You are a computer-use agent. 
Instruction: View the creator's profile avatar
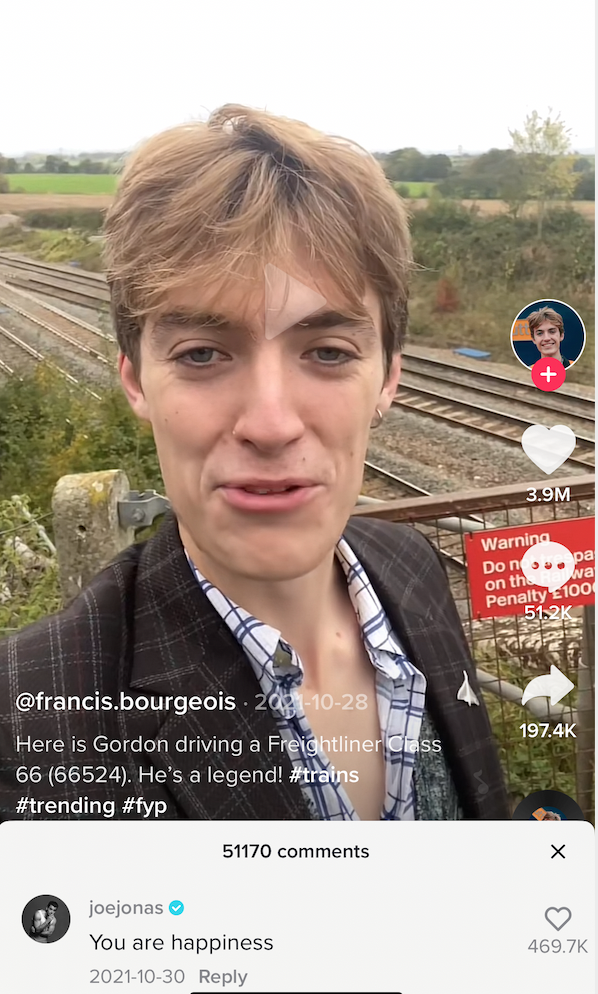click(x=548, y=336)
